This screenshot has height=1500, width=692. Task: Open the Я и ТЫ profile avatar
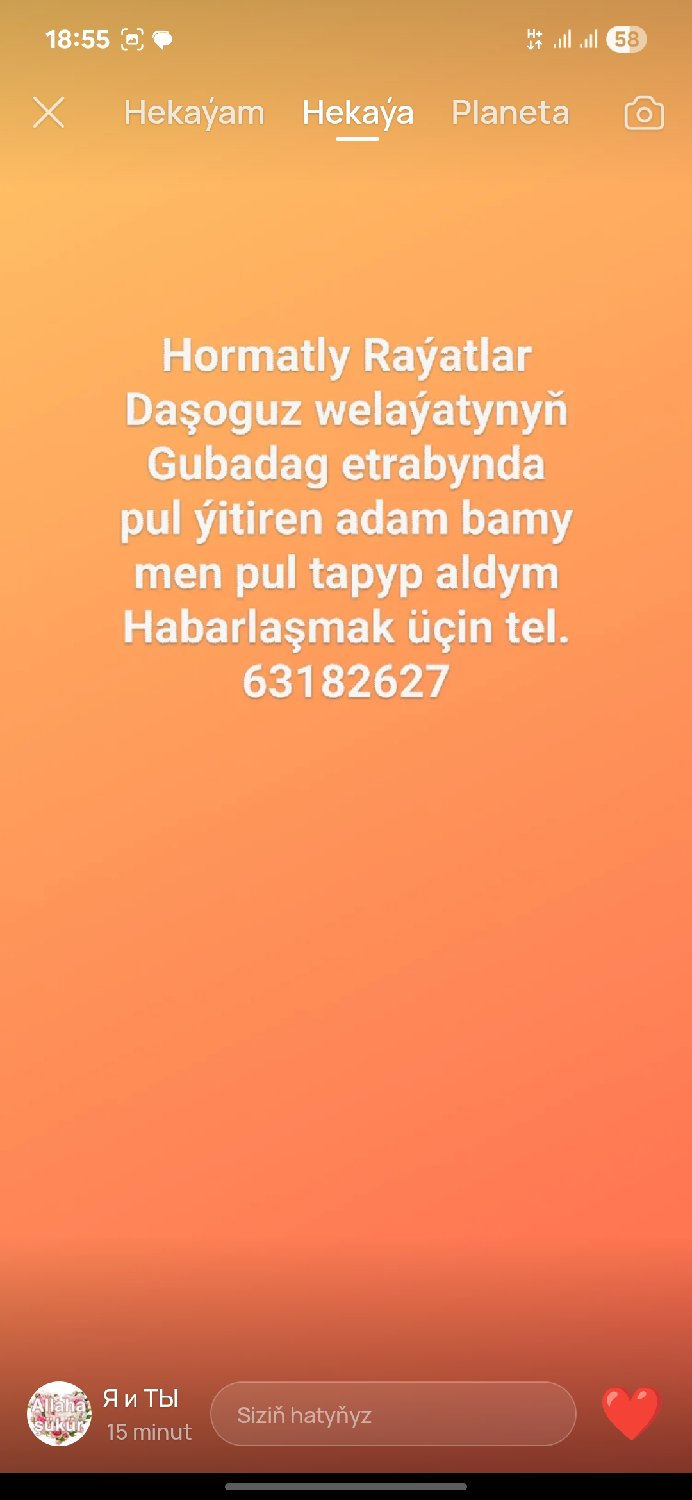click(59, 1414)
